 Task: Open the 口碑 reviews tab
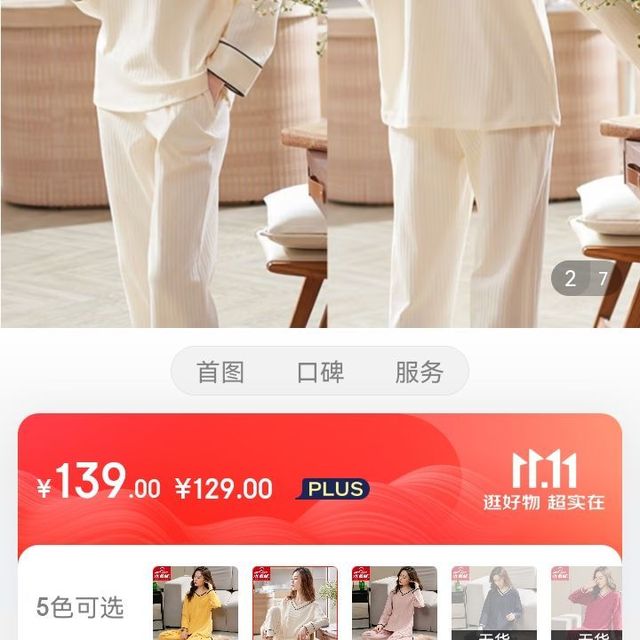[x=320, y=373]
